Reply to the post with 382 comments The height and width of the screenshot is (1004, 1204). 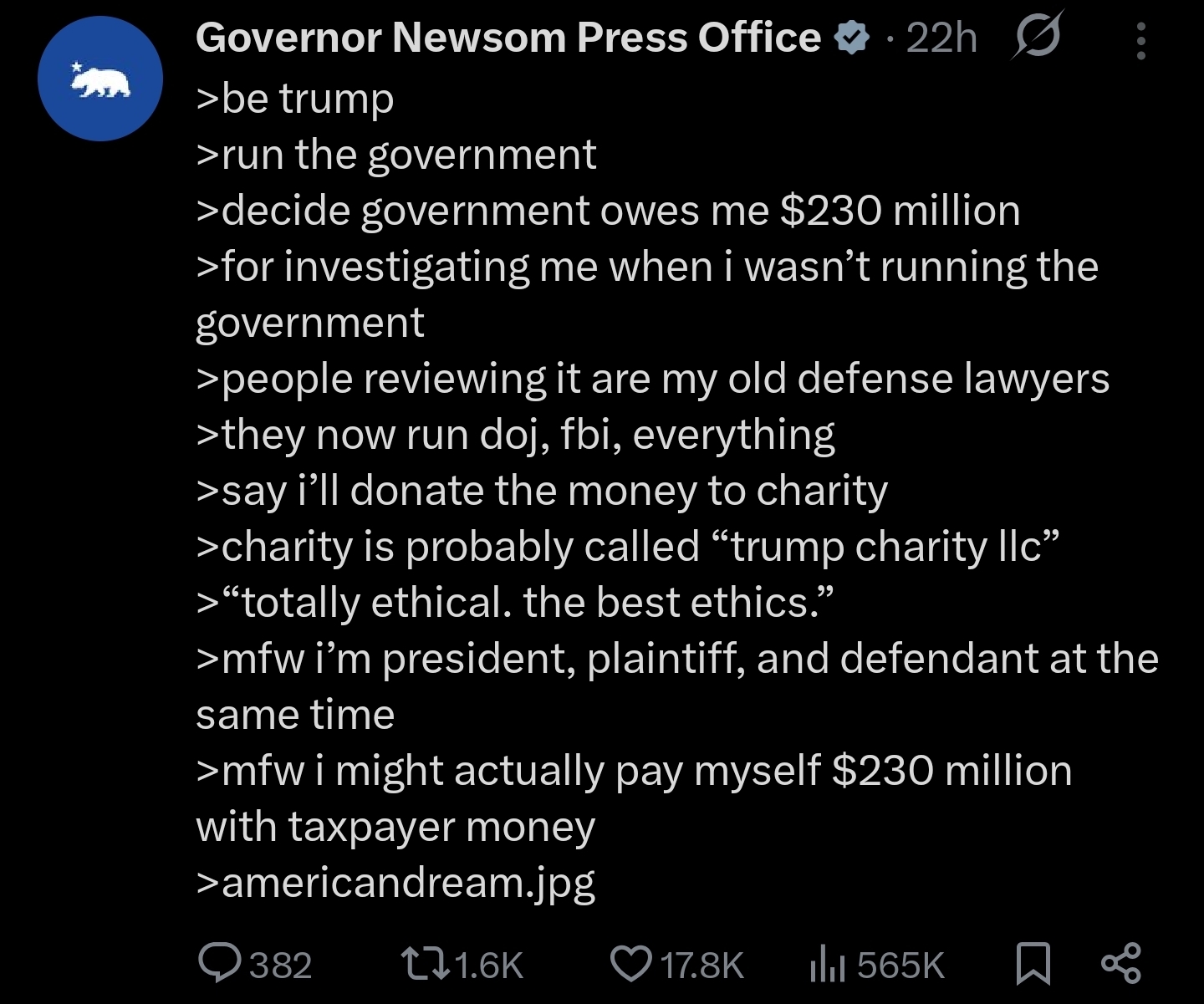point(220,964)
